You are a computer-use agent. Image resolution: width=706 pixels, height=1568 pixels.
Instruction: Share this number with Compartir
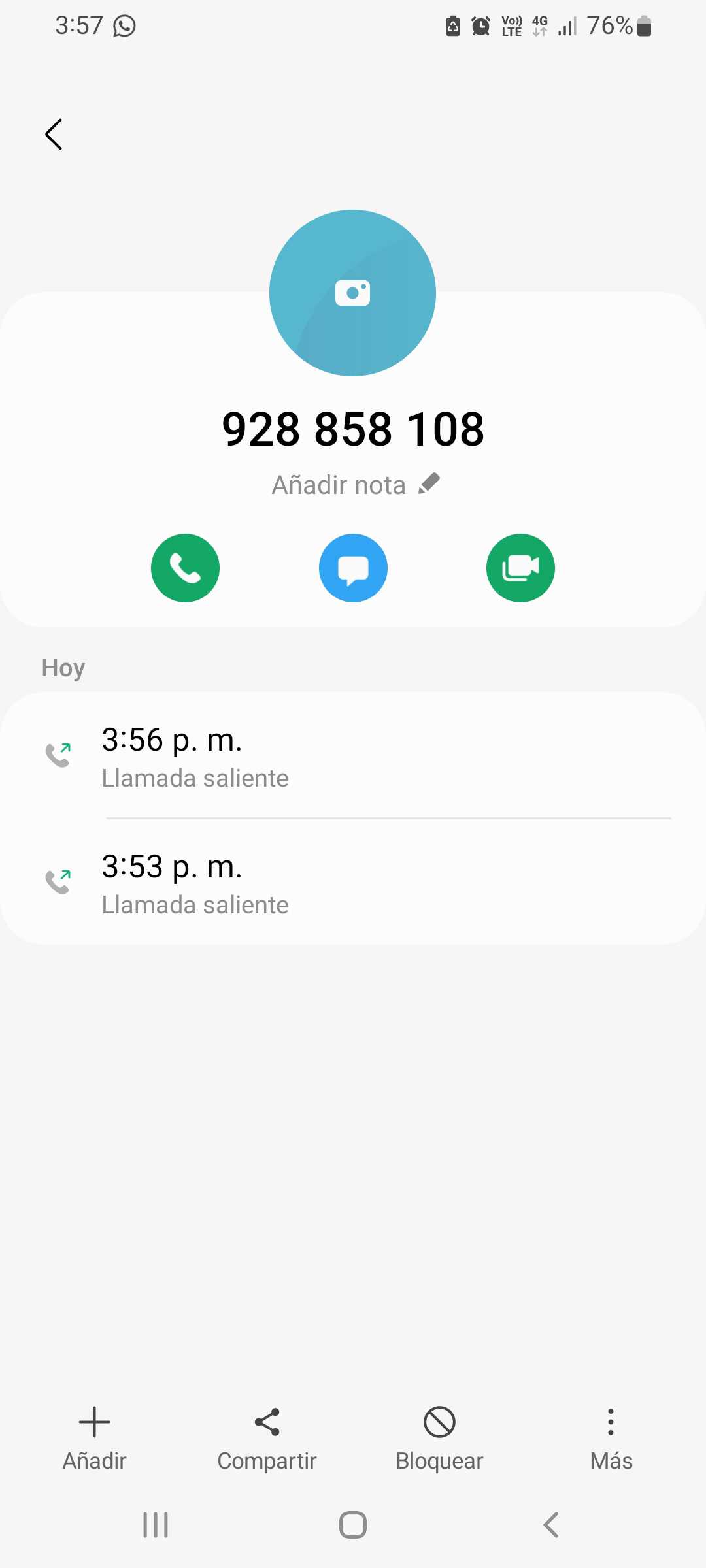coord(267,1439)
